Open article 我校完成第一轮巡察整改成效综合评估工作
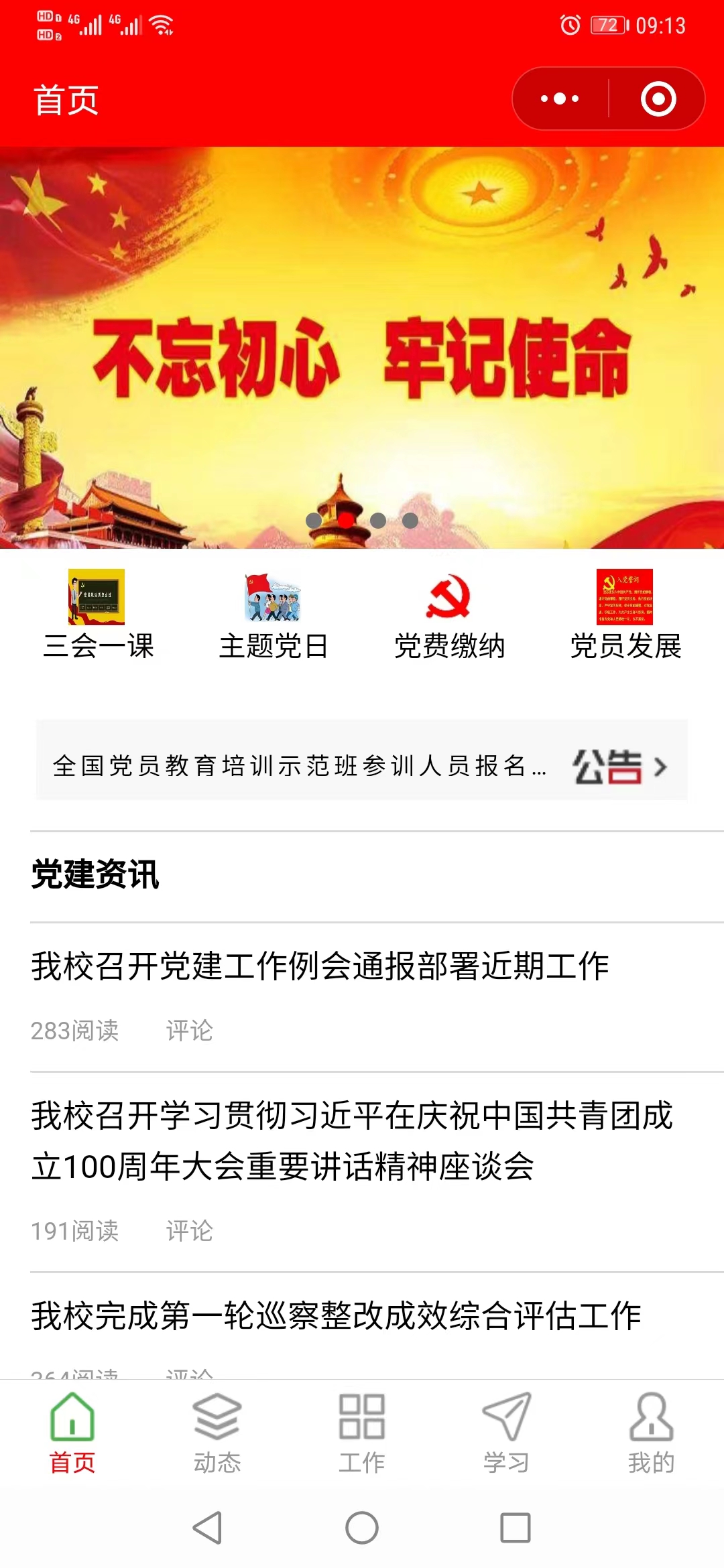724x1568 pixels. tap(335, 1315)
